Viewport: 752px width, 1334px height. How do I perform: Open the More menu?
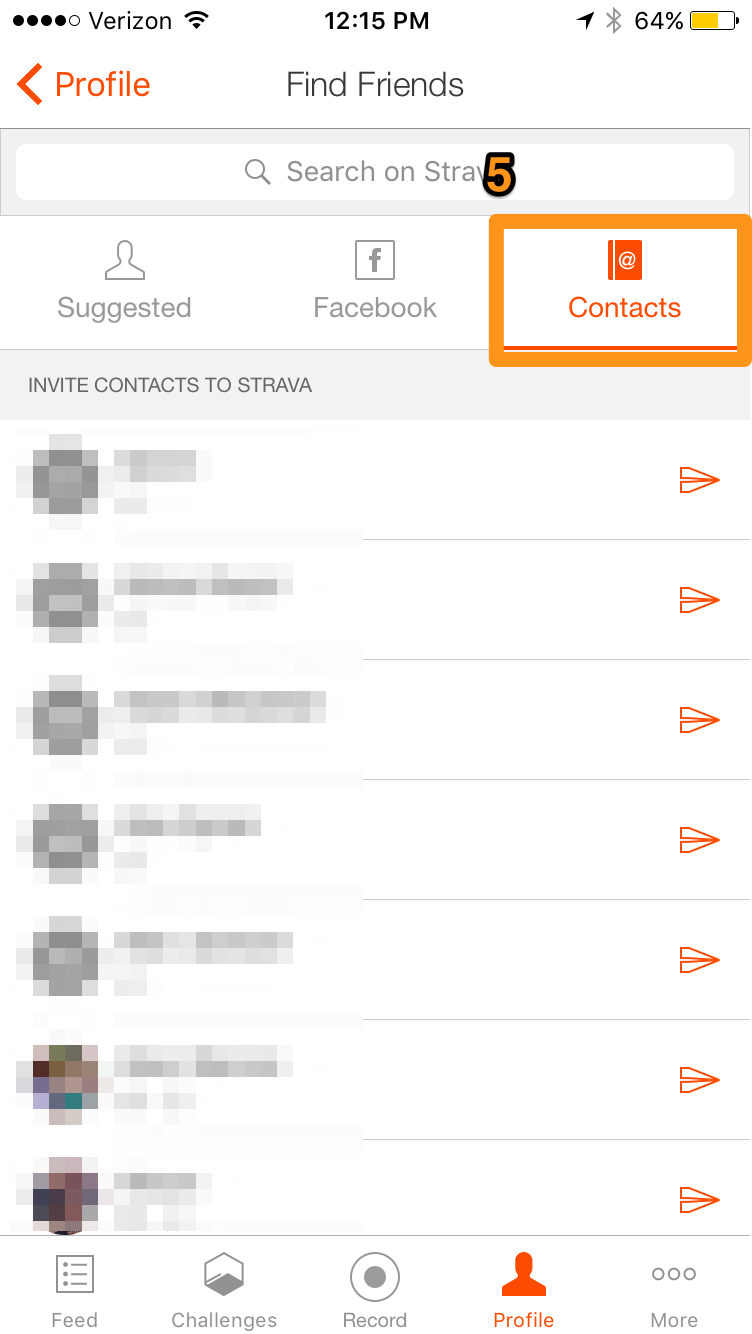pos(674,1290)
